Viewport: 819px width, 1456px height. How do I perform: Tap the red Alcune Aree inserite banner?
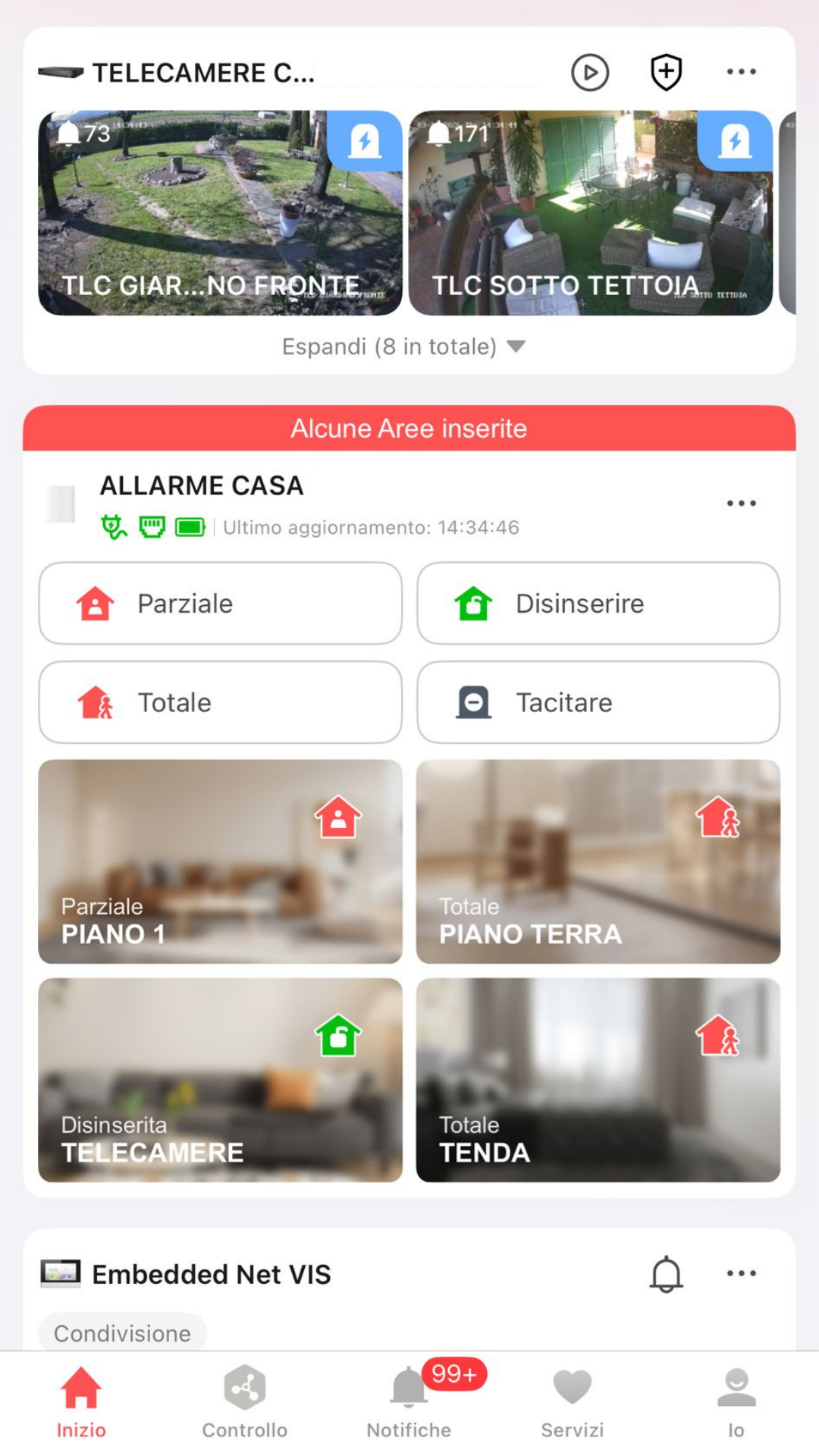tap(409, 428)
